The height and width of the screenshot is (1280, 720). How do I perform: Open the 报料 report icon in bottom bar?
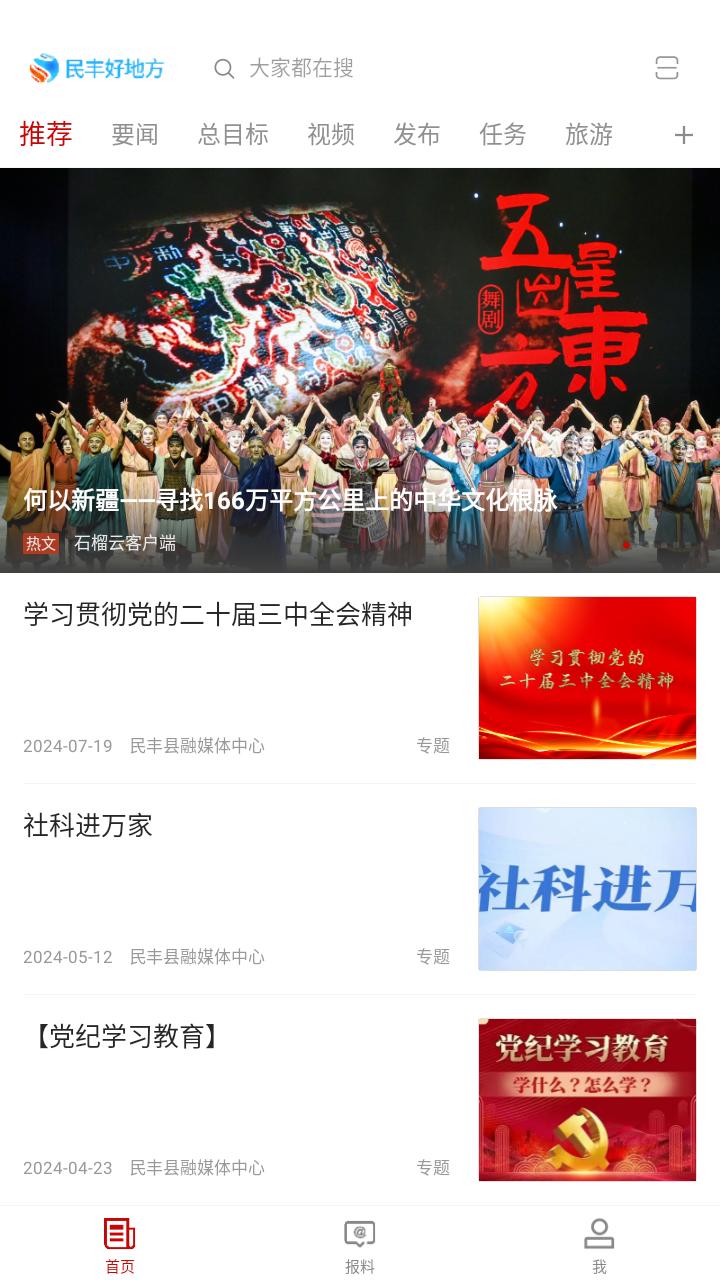(x=359, y=1243)
